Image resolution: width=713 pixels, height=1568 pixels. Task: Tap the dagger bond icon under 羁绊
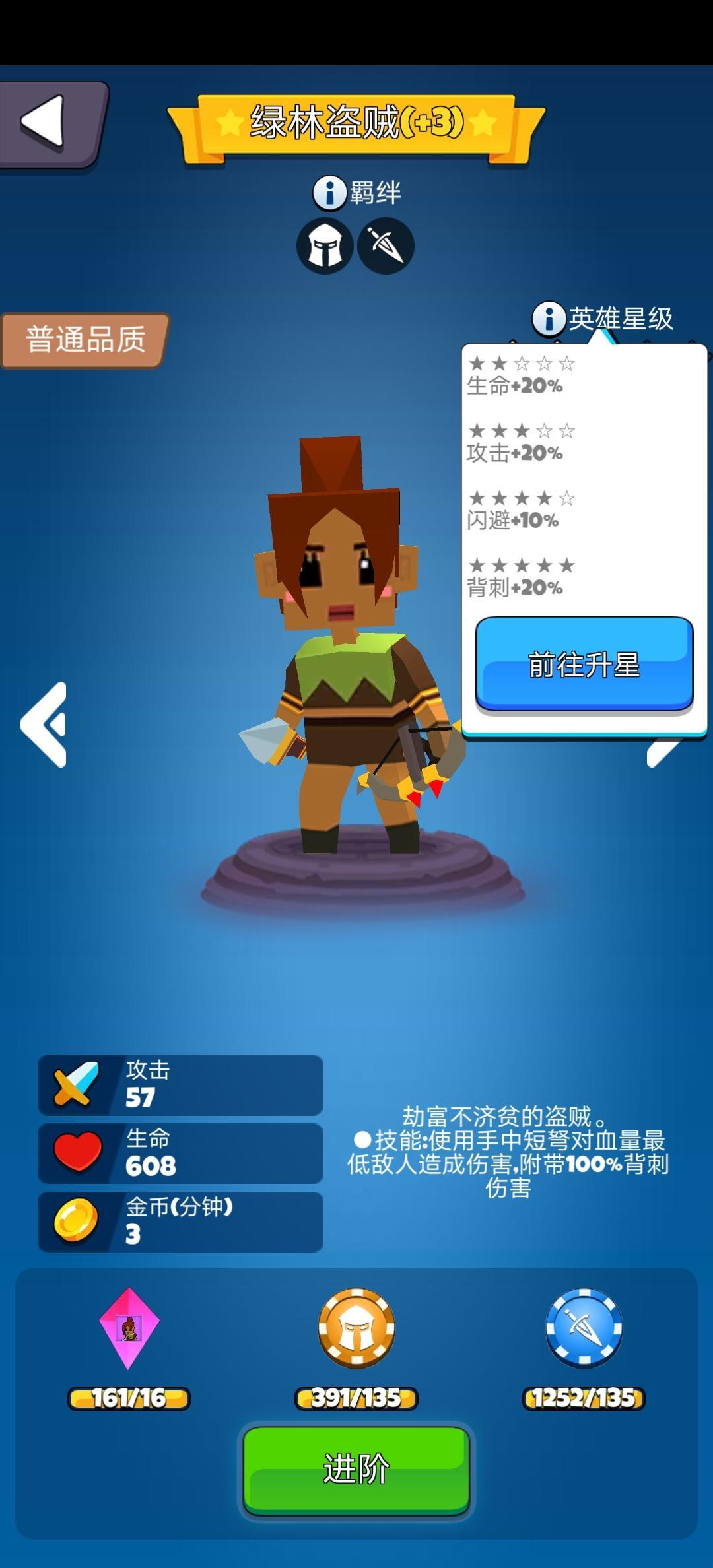pos(386,246)
